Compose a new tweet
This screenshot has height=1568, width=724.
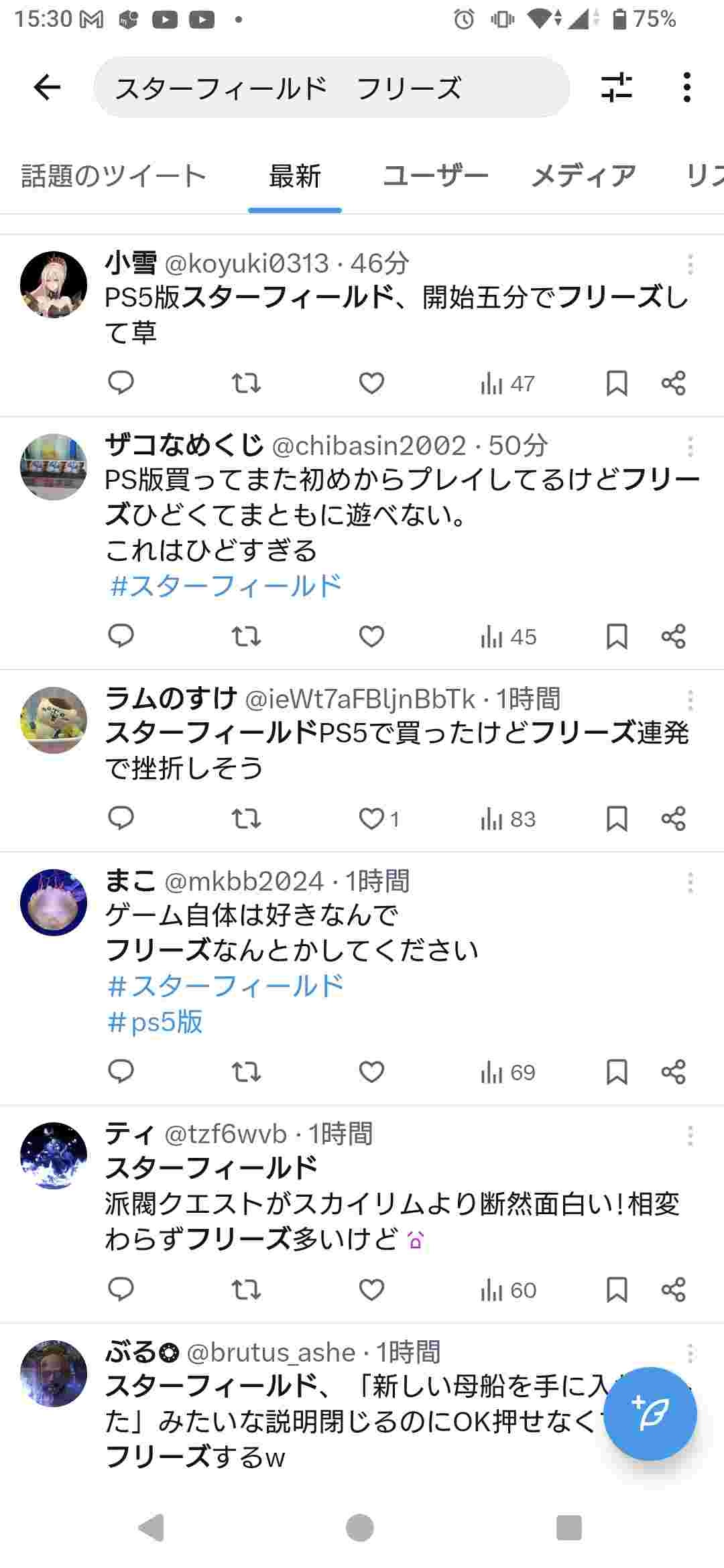coord(650,1414)
